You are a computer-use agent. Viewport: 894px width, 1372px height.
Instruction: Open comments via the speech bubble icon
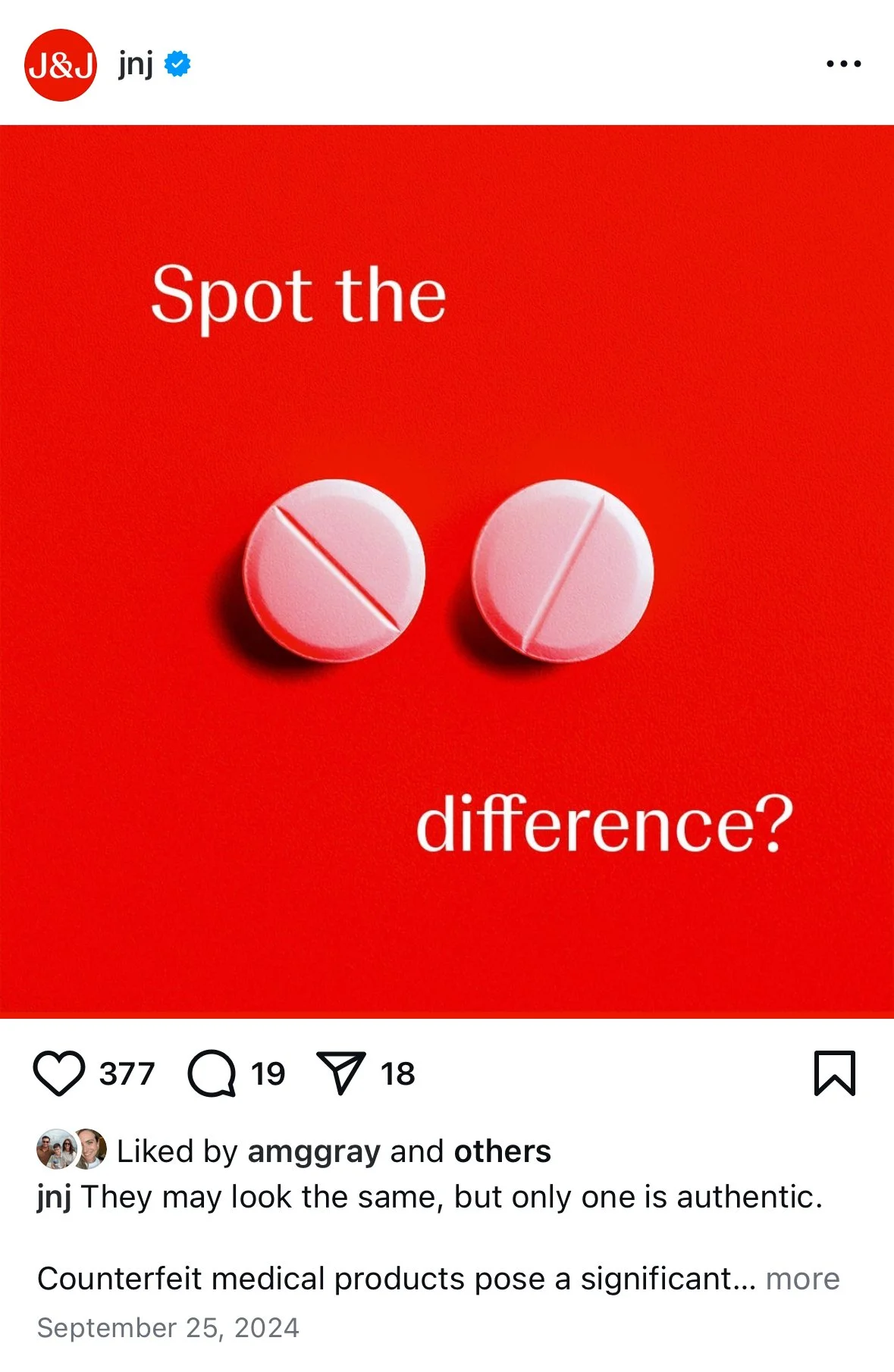point(212,1073)
